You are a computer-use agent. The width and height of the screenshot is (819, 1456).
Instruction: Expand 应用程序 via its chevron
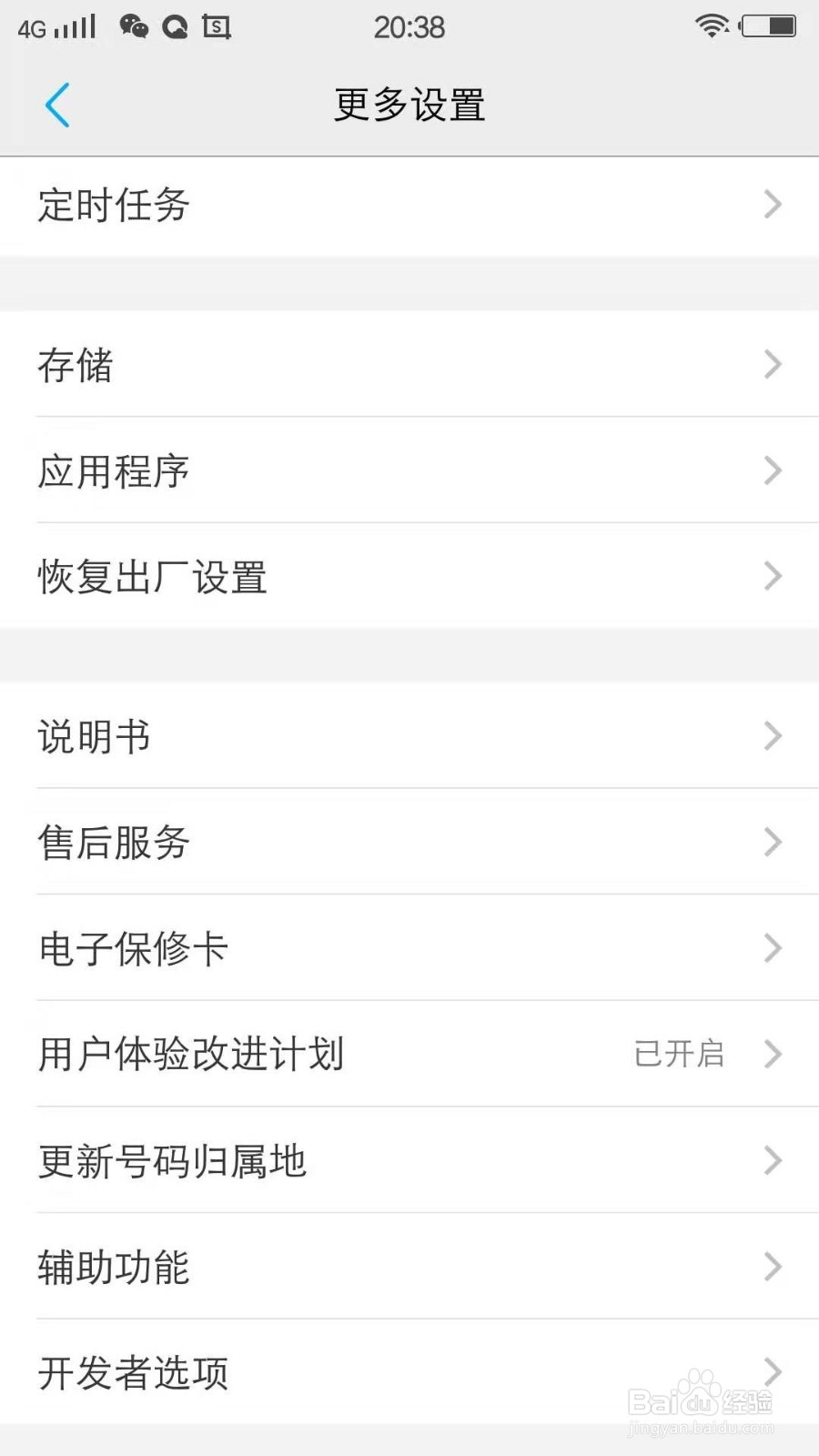pos(772,471)
